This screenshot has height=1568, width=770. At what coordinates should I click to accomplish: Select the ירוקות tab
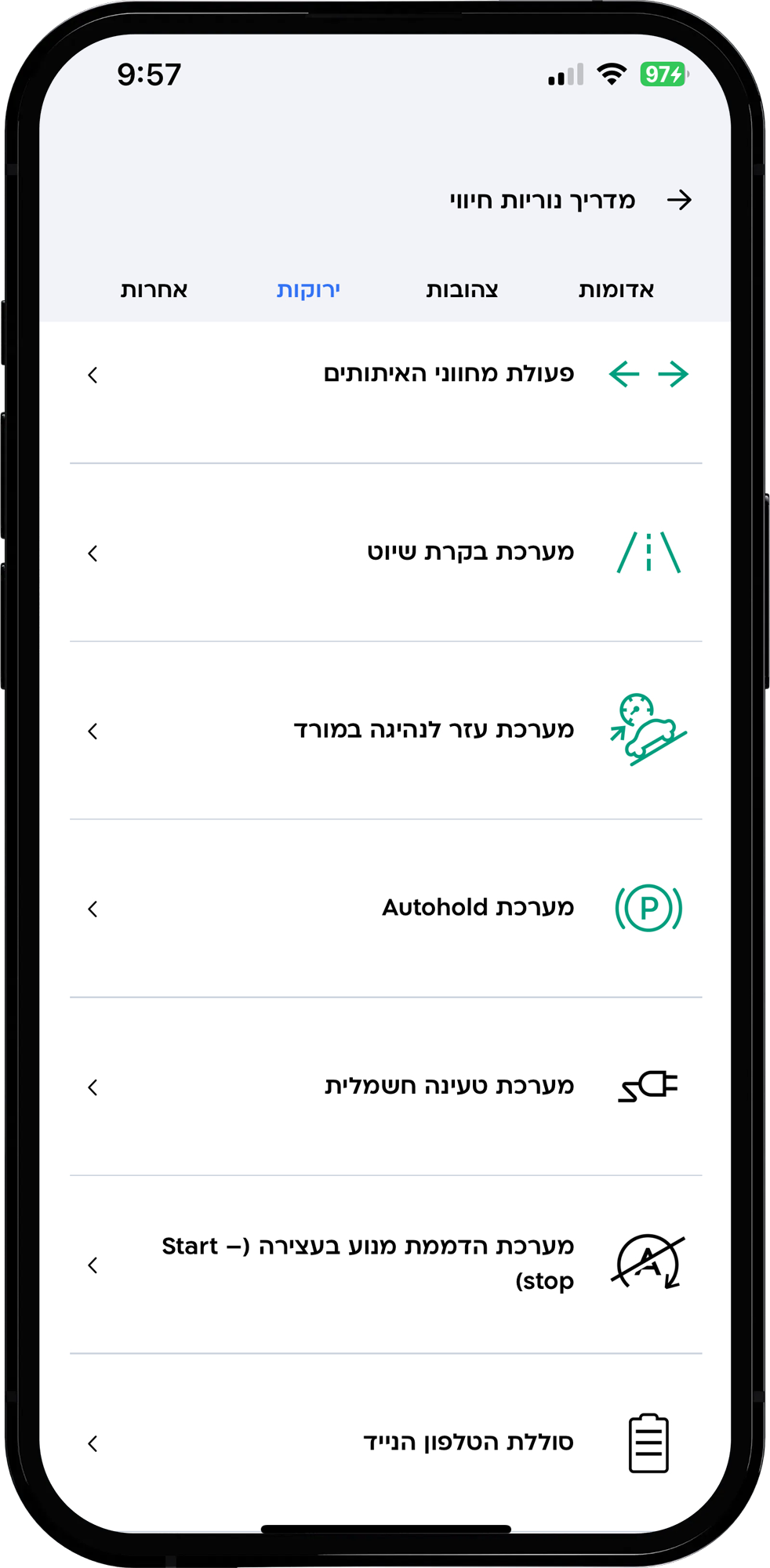tap(308, 290)
